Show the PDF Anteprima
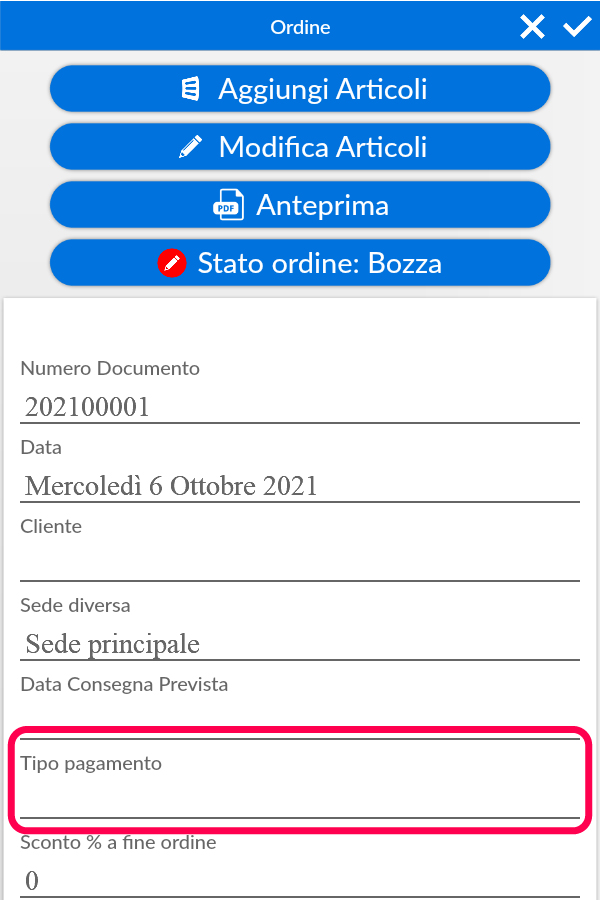 [300, 205]
